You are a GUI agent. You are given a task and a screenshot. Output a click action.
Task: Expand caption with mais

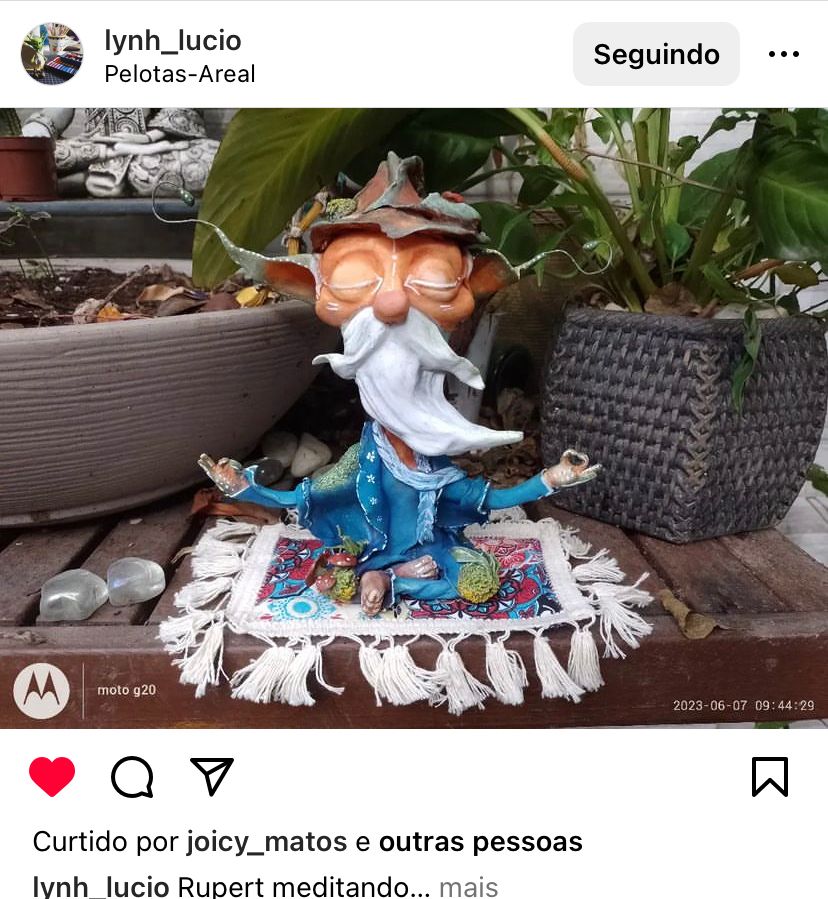tap(468, 887)
